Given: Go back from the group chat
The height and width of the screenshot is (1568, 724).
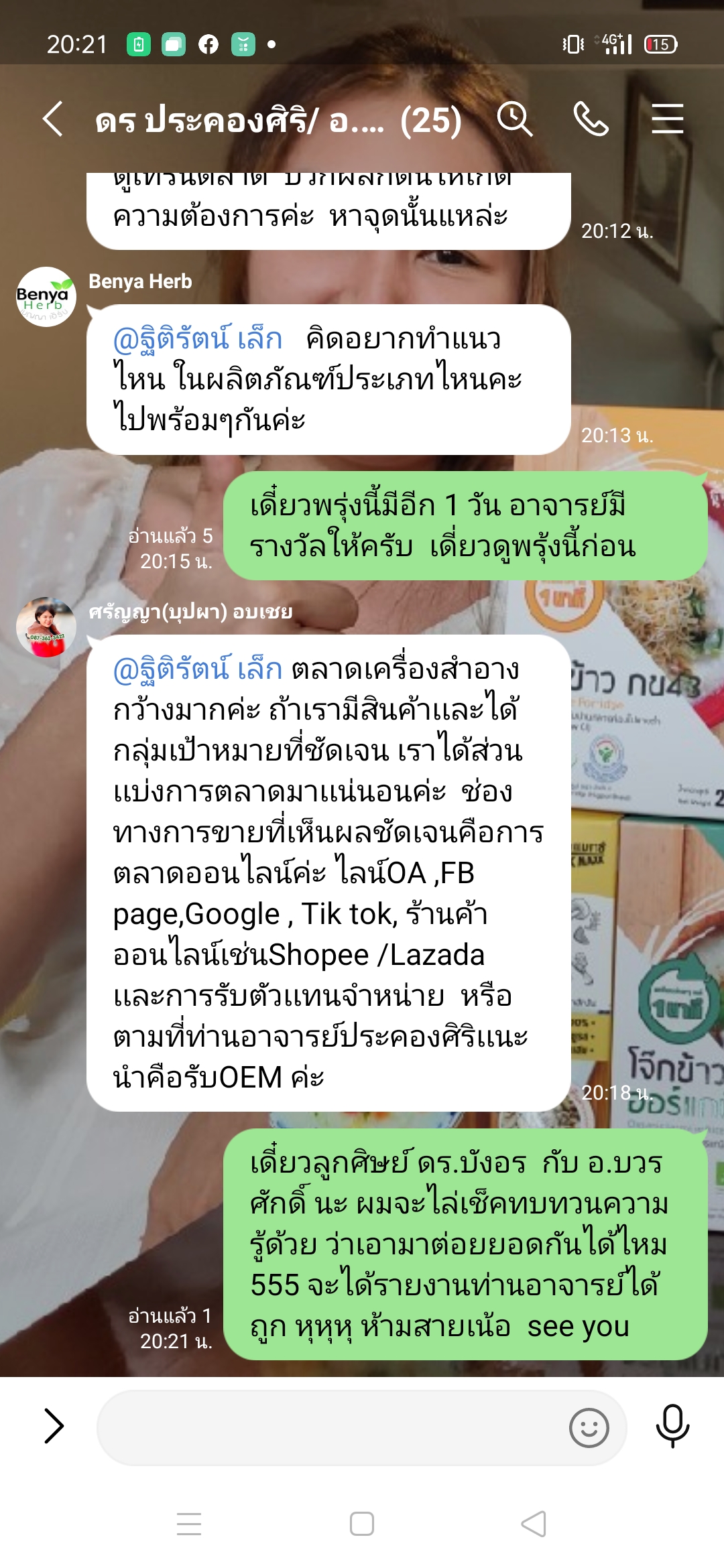Looking at the screenshot, I should [x=54, y=119].
